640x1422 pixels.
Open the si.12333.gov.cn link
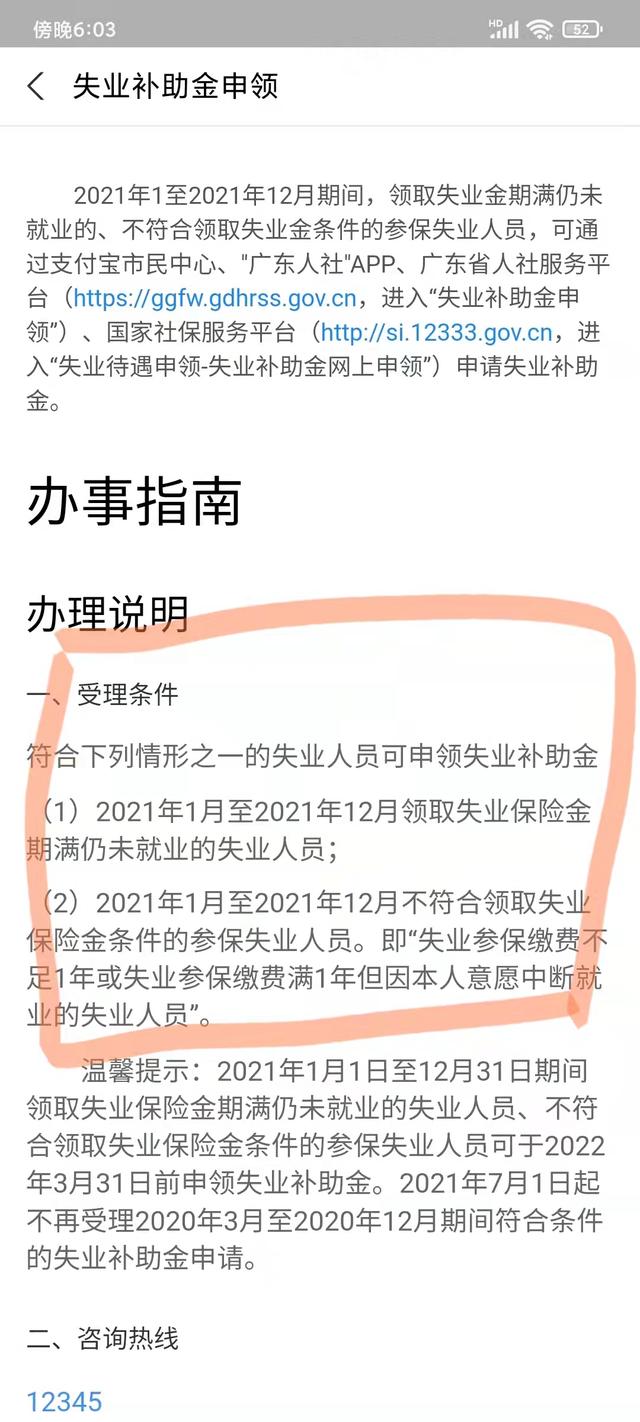[434, 332]
